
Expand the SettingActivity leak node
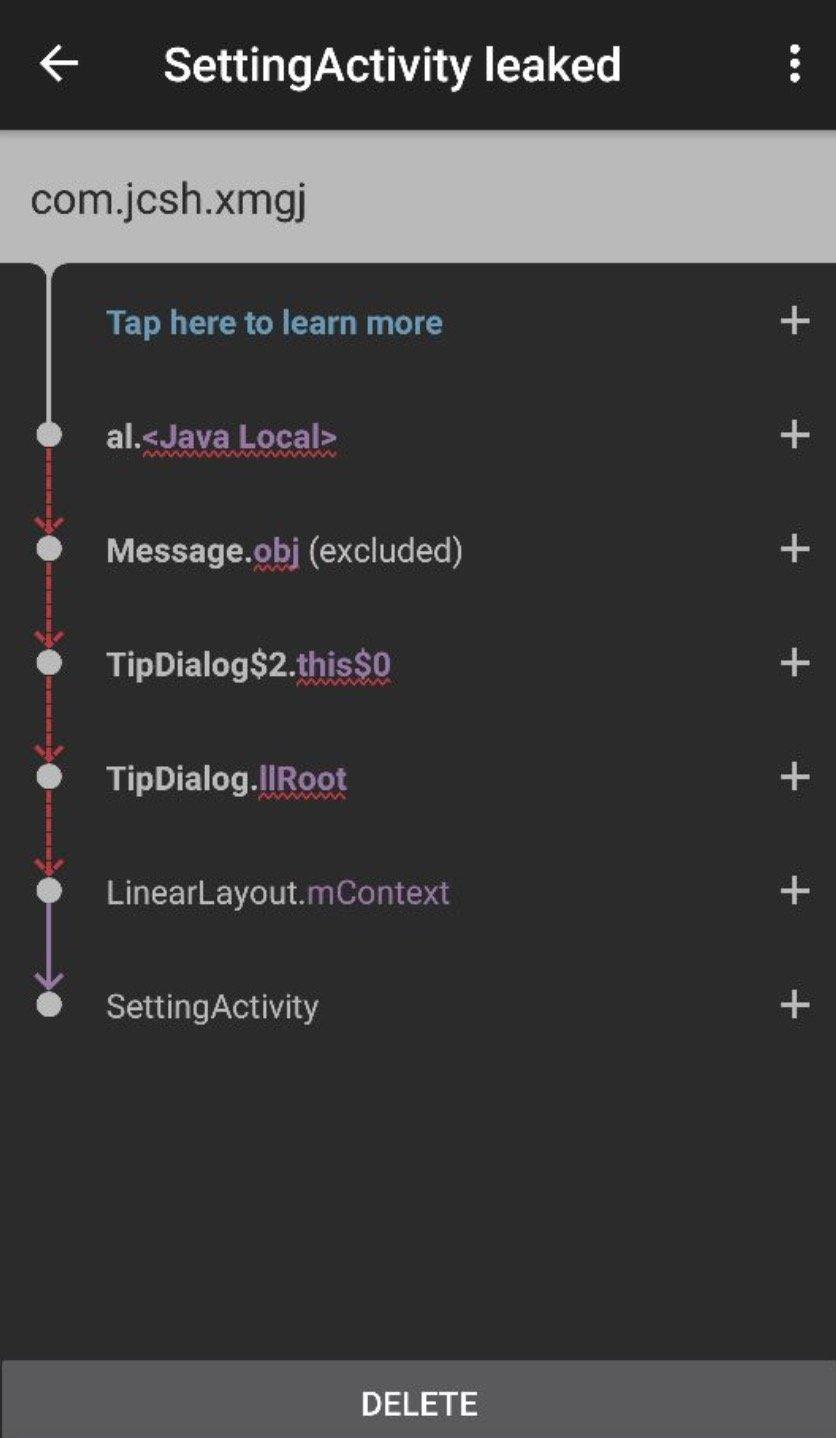794,1005
